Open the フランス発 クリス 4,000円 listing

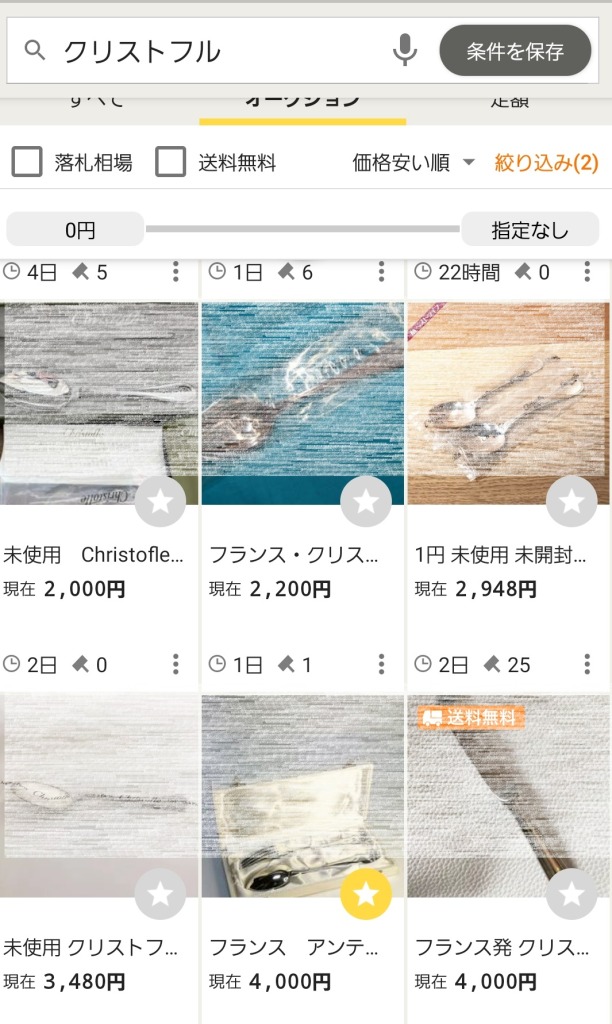[x=509, y=947]
